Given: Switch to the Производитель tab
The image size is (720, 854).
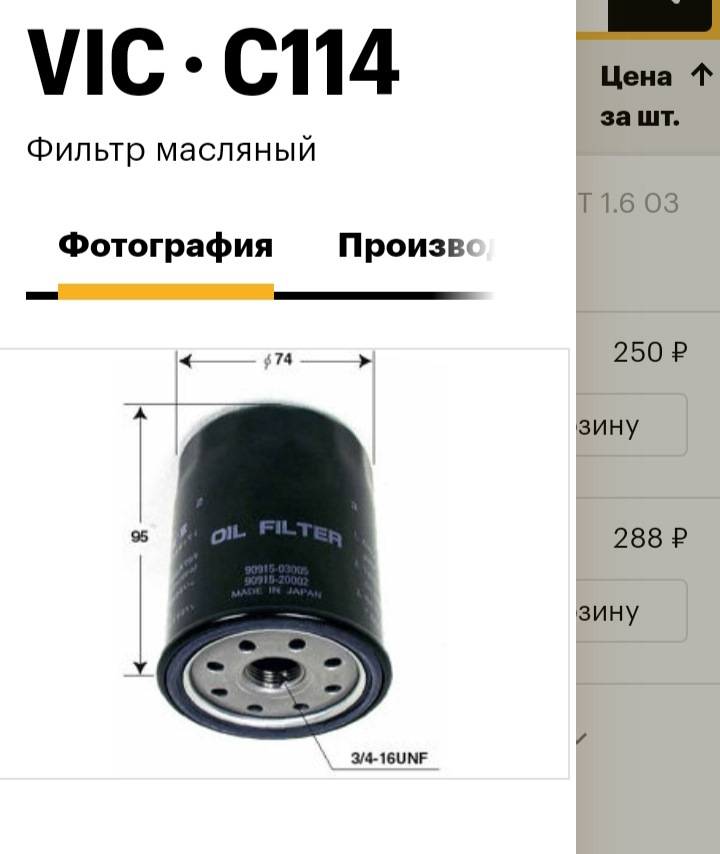Looking at the screenshot, I should (420, 243).
